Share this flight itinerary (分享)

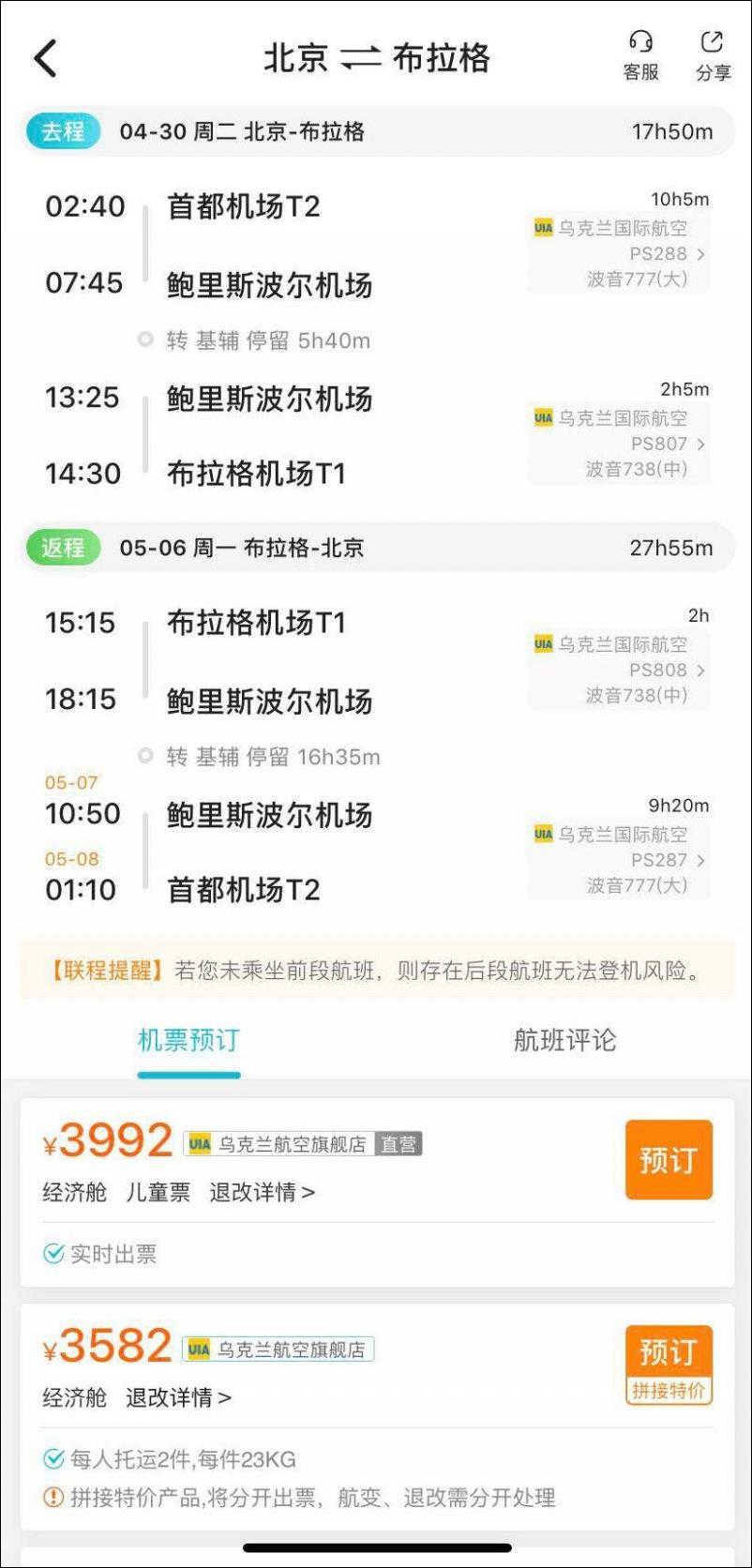coord(713,55)
